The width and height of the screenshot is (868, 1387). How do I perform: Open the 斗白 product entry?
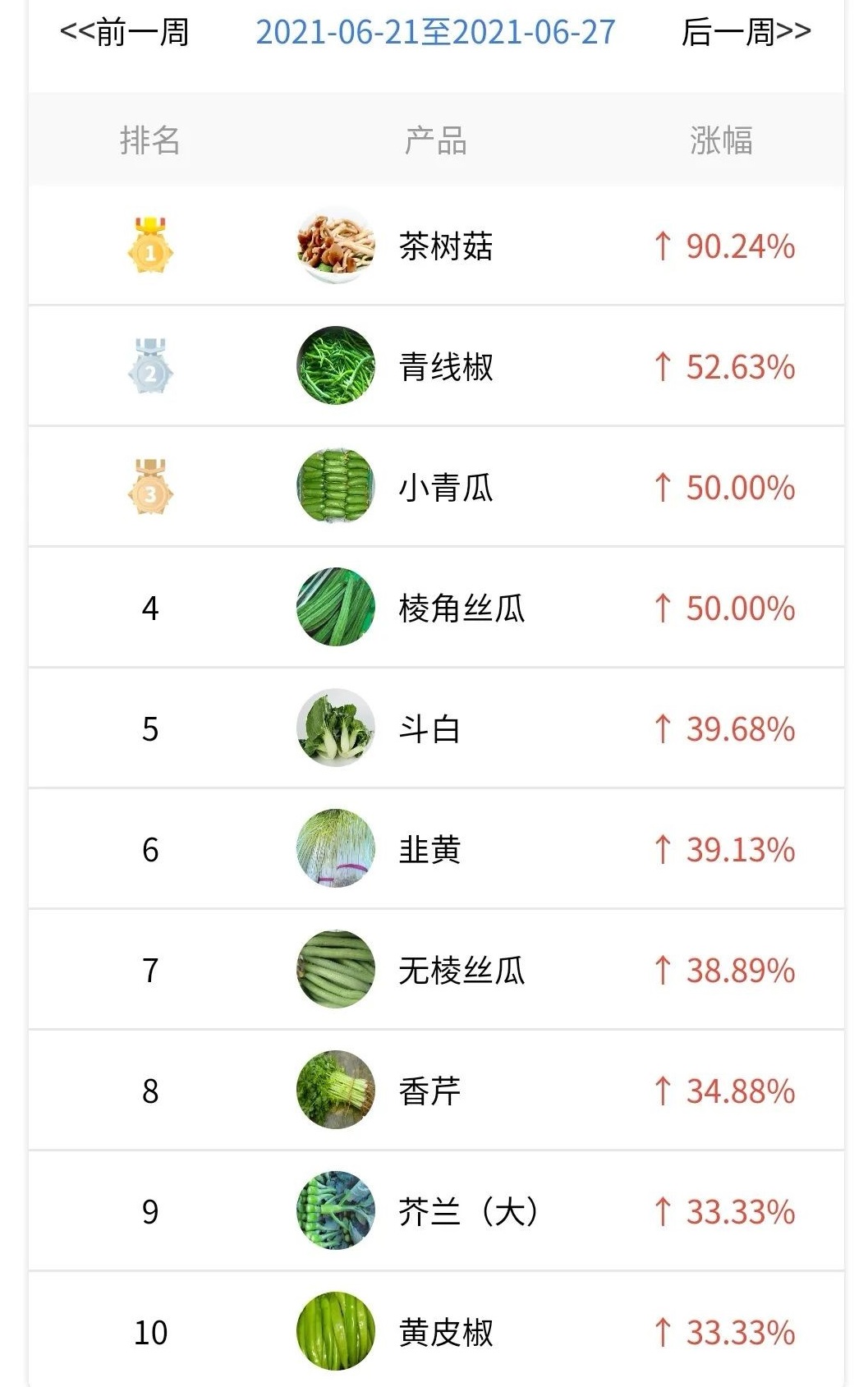pos(429,729)
